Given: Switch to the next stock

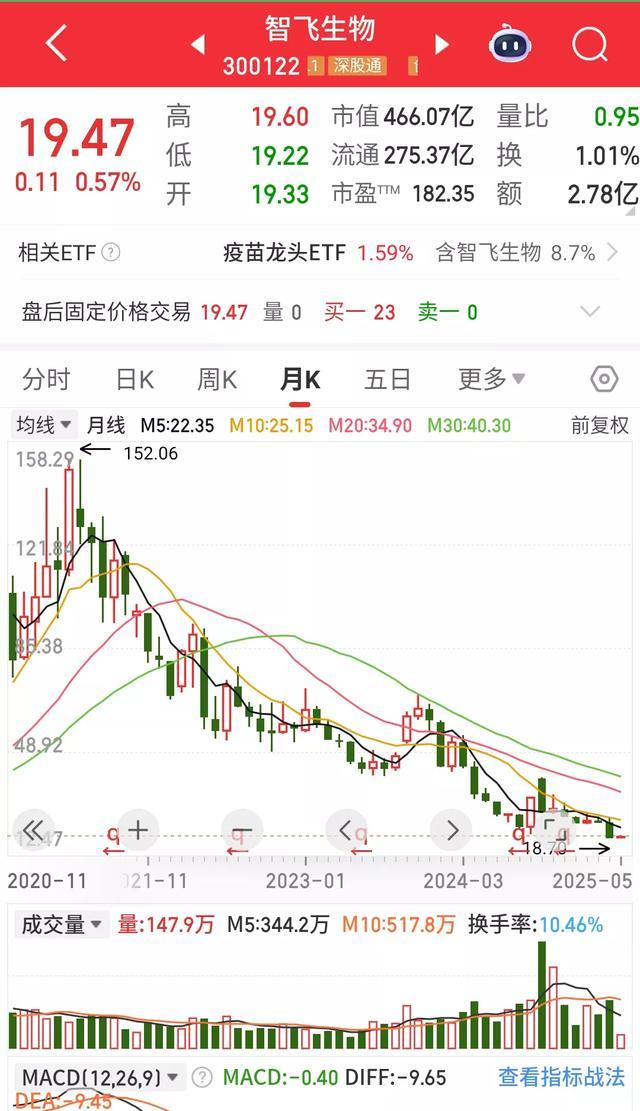Looking at the screenshot, I should tap(442, 44).
